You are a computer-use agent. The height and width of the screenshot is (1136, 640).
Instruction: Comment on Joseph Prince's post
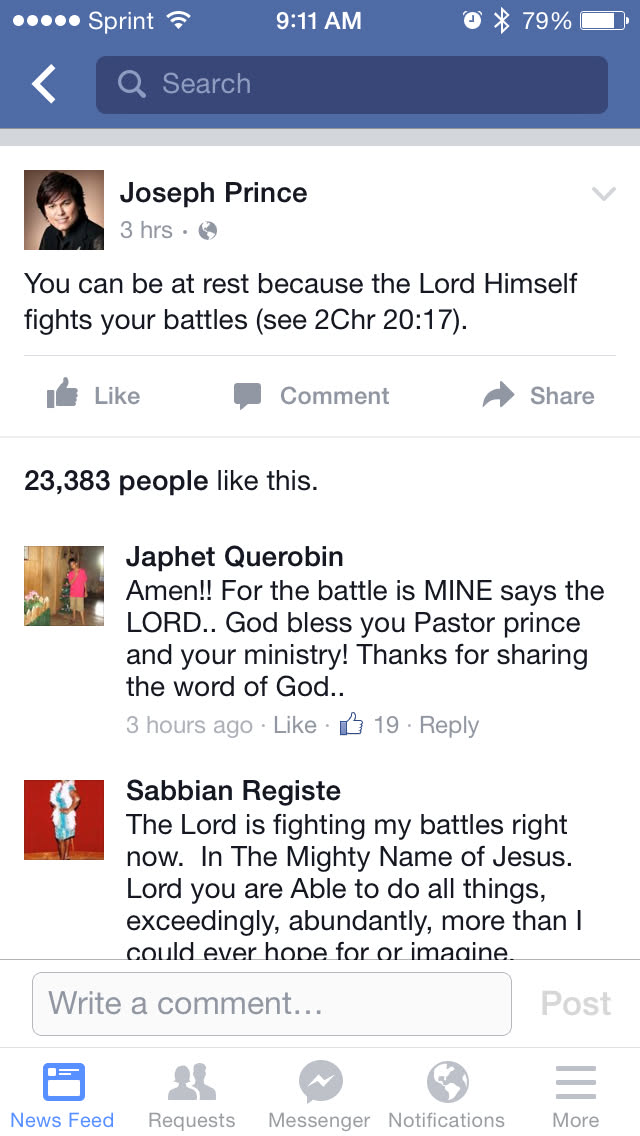tap(311, 396)
